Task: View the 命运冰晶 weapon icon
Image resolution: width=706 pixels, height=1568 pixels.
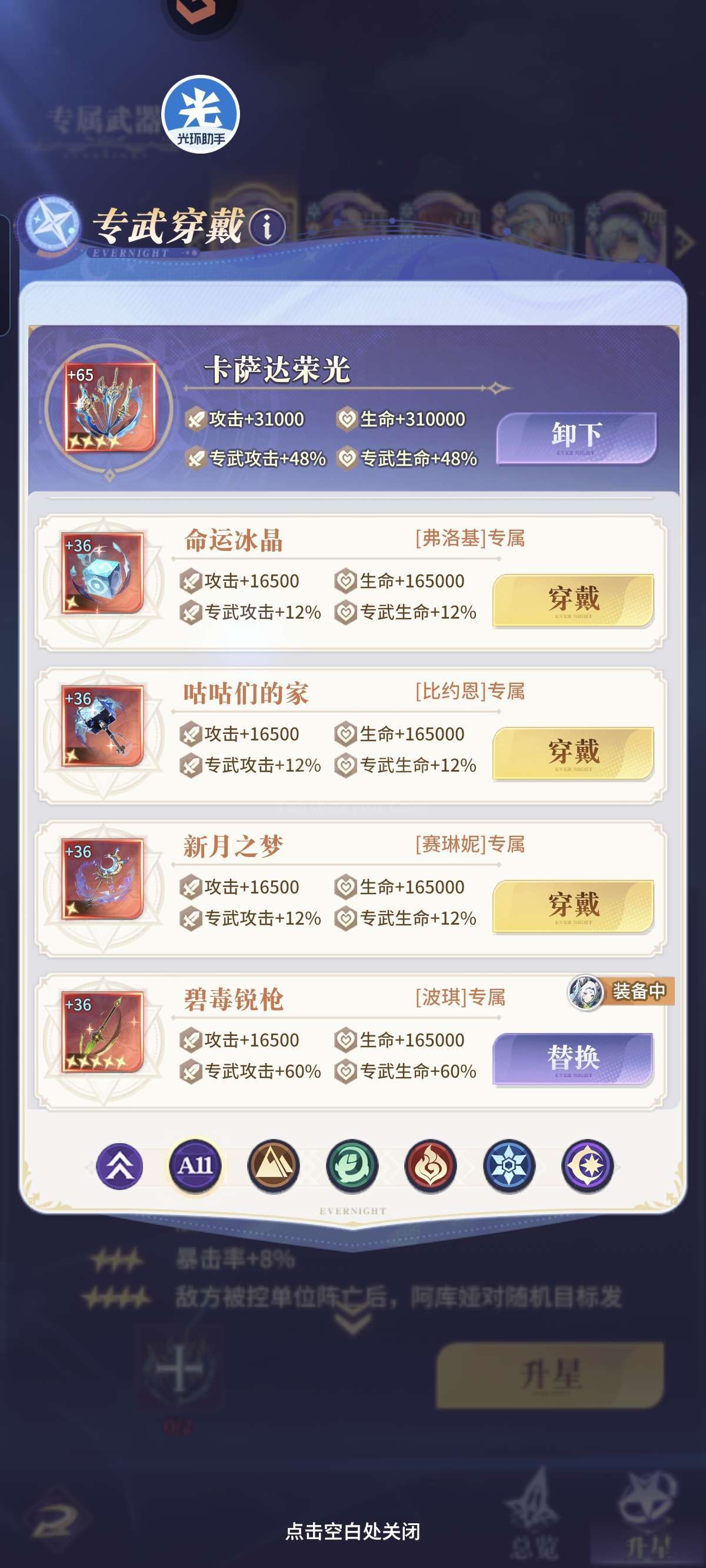Action: point(102,573)
